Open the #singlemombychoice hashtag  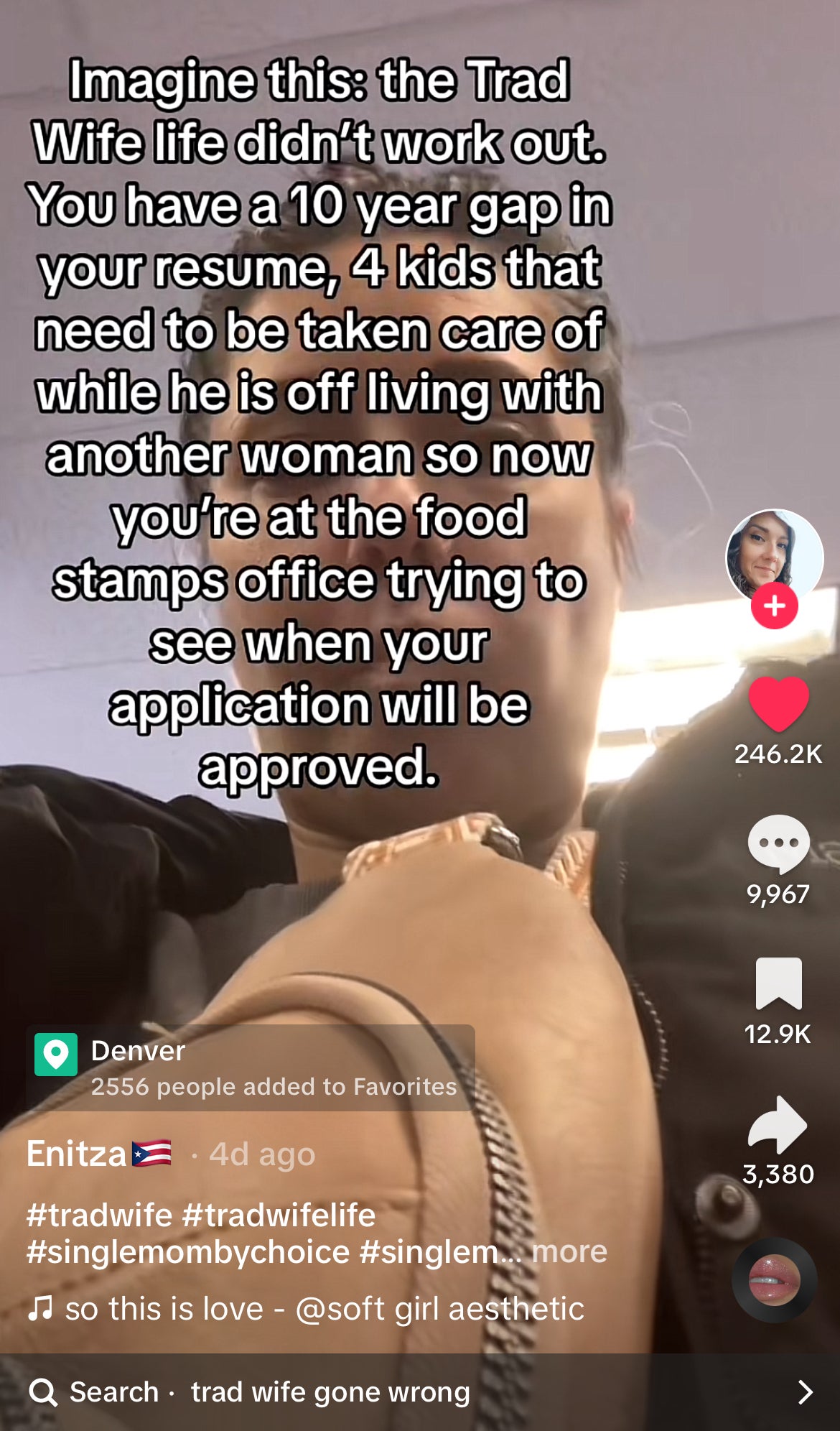[188, 1251]
